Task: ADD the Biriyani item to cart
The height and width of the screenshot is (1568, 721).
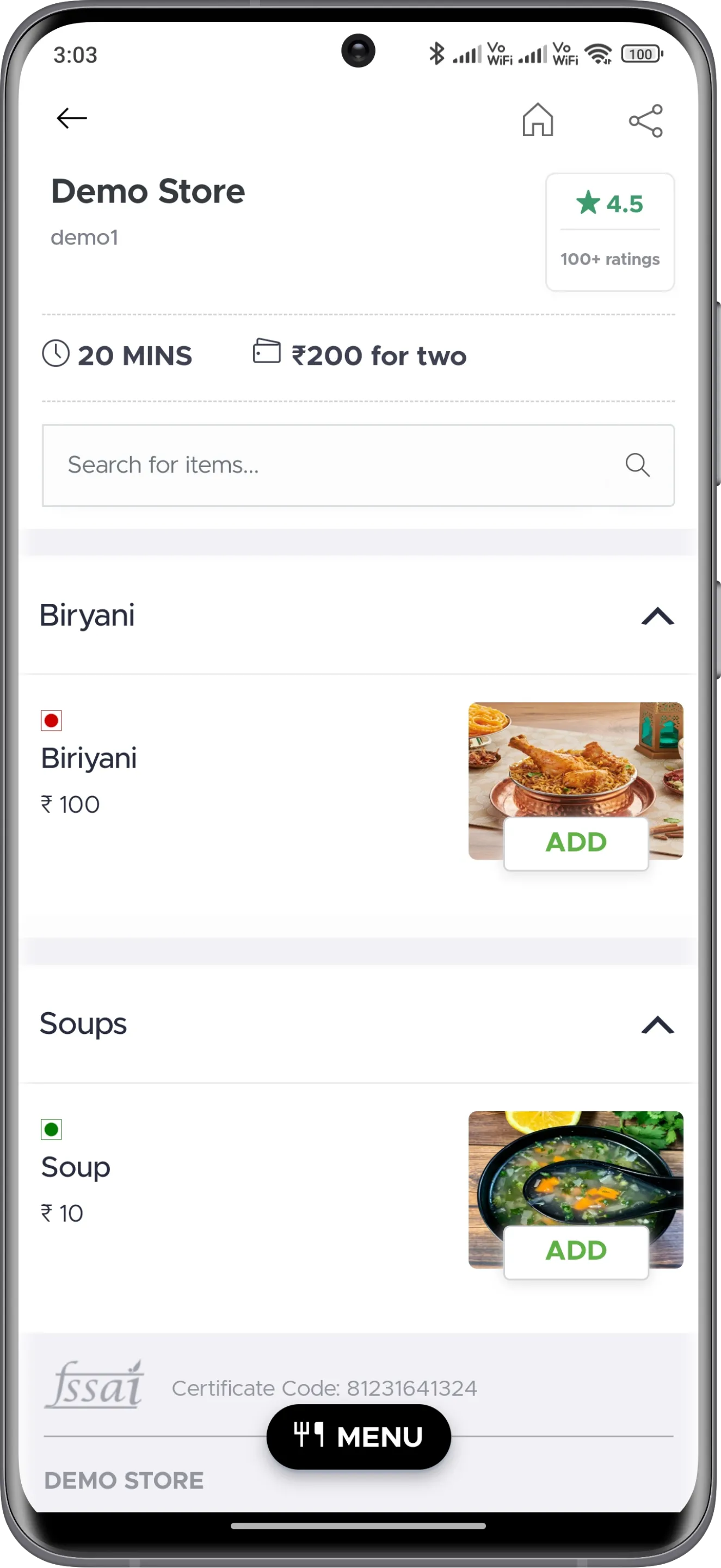Action: coord(576,842)
